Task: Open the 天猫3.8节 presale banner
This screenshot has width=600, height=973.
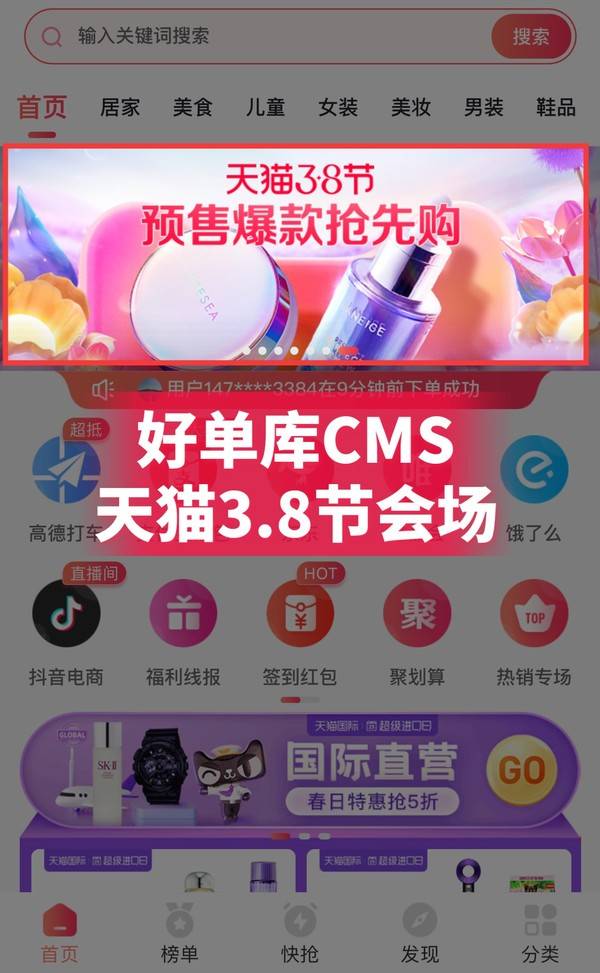Action: [297, 254]
